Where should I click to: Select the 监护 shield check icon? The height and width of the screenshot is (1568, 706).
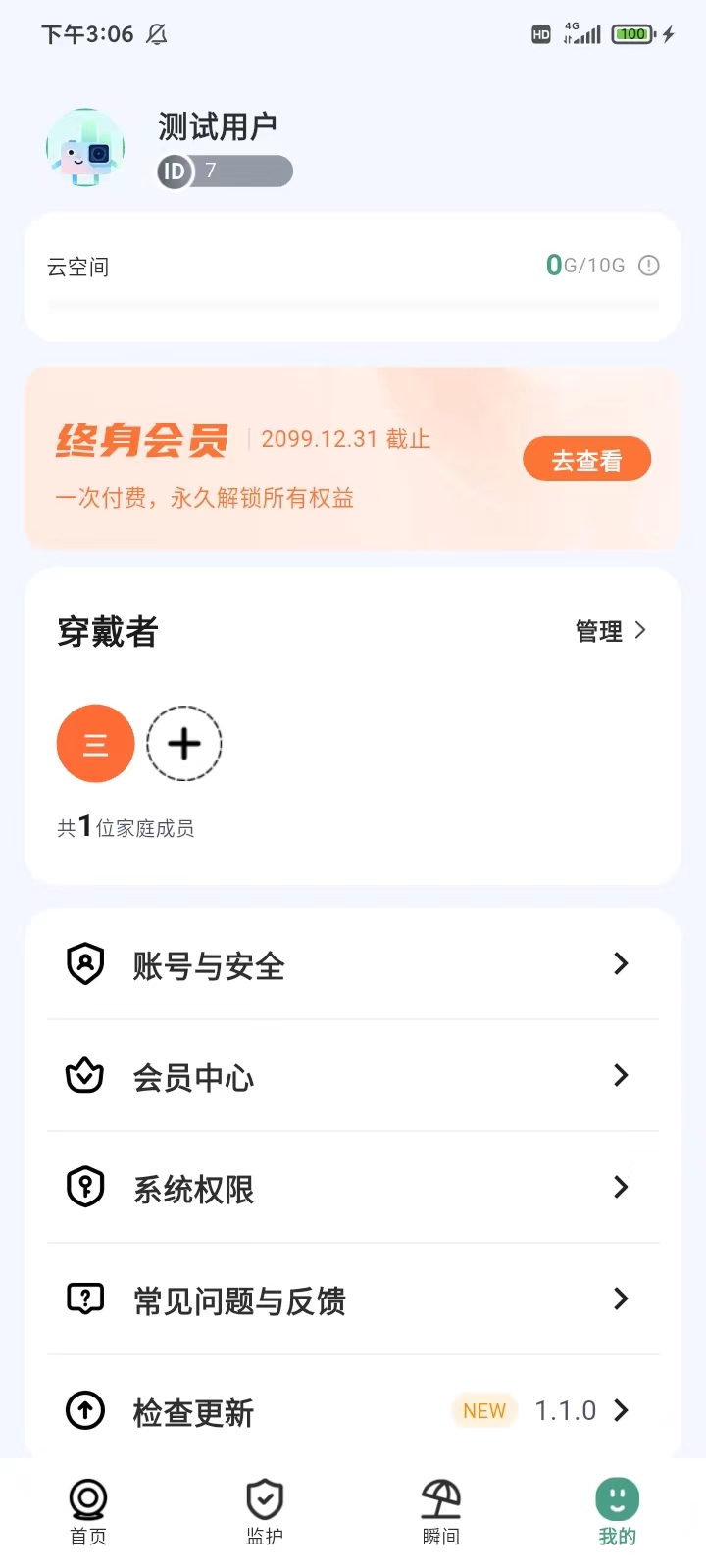coord(264,1497)
